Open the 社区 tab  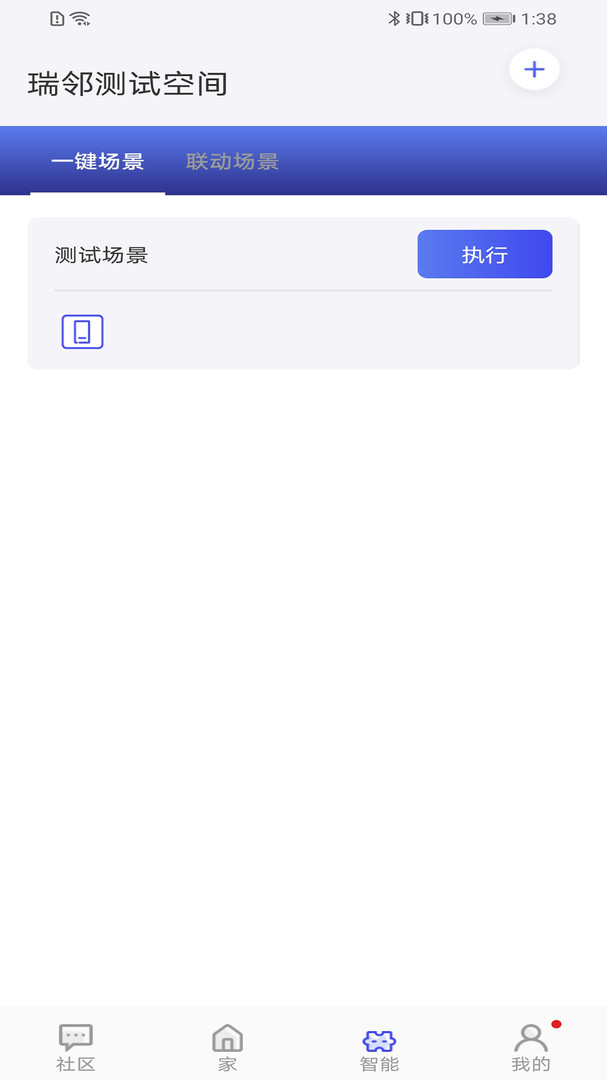point(76,1047)
